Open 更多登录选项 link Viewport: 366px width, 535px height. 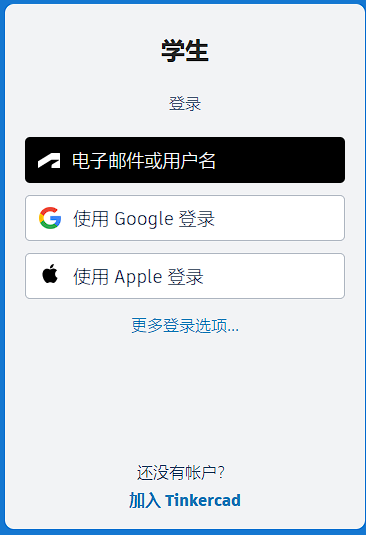tap(185, 326)
